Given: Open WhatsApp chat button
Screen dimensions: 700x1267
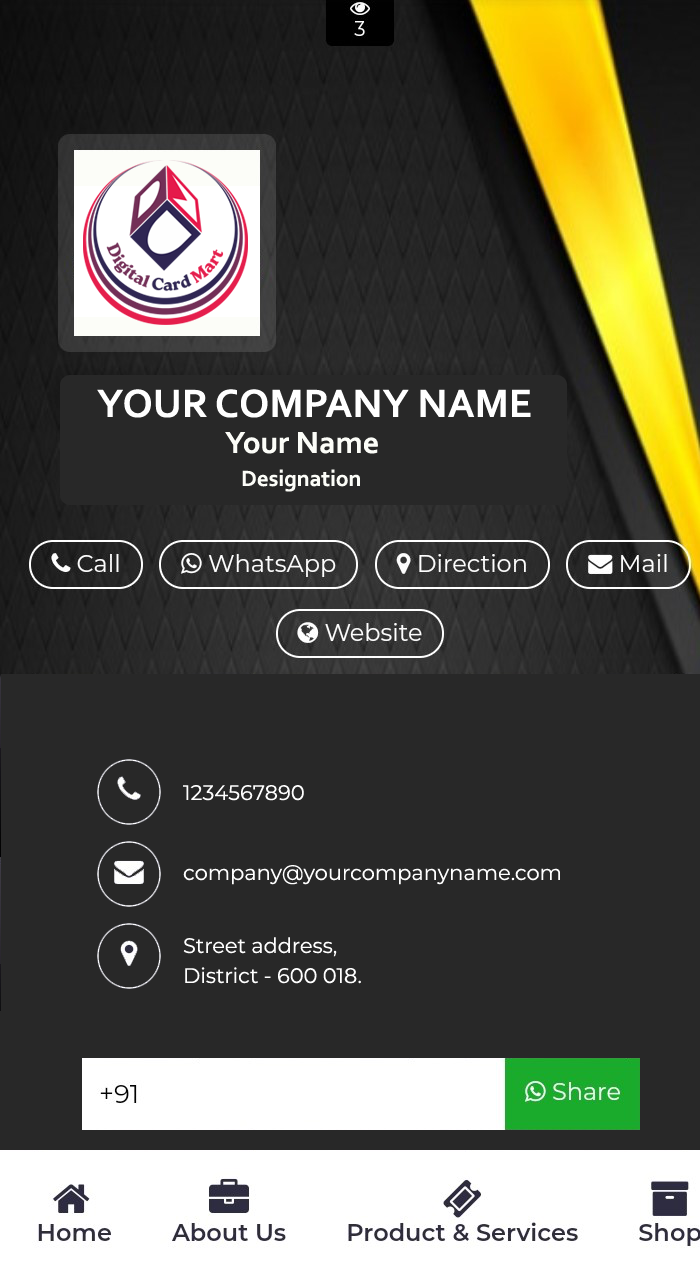Looking at the screenshot, I should (258, 564).
